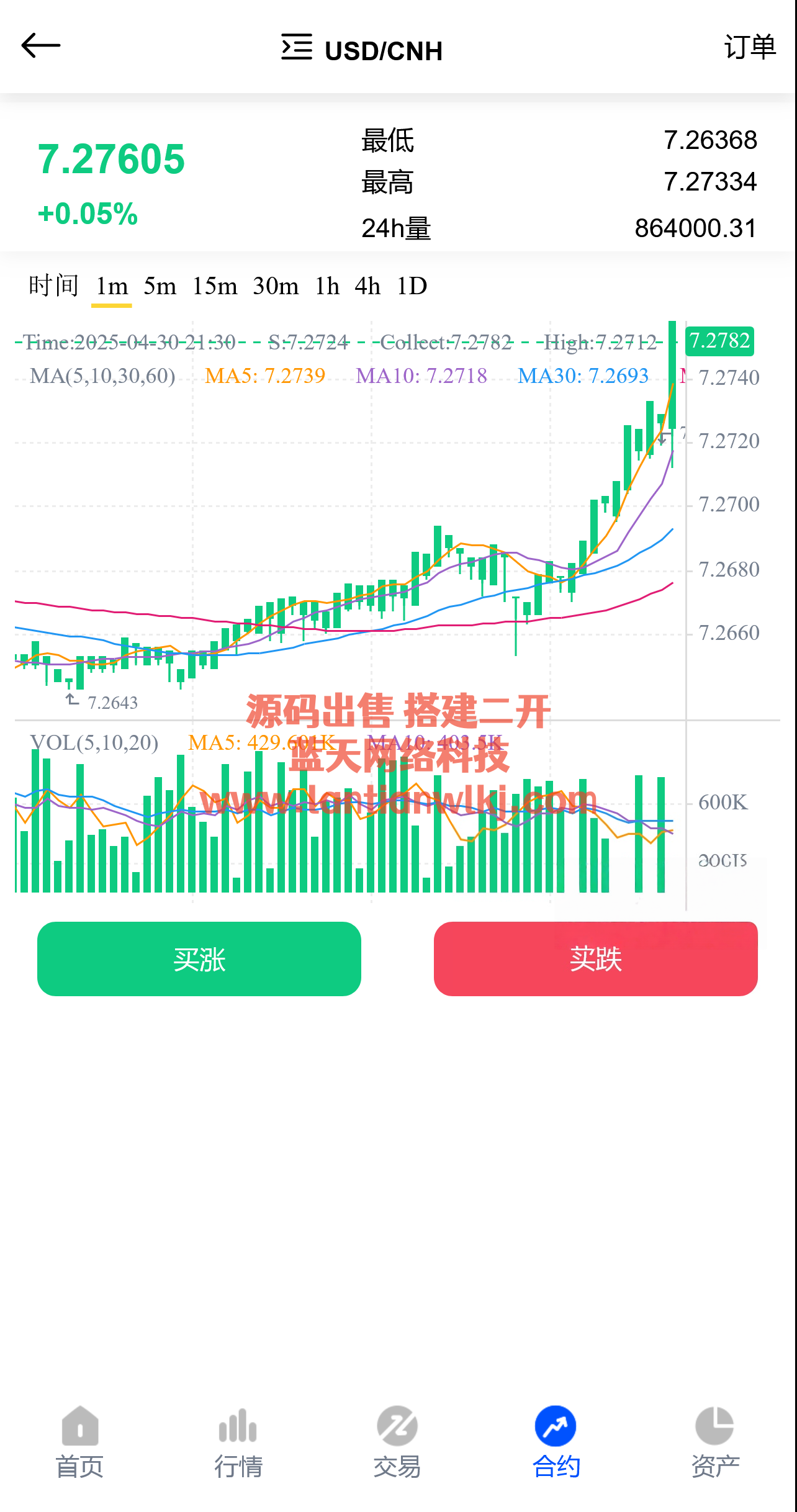
Task: Switch chart to 1m interval
Action: coord(112,286)
